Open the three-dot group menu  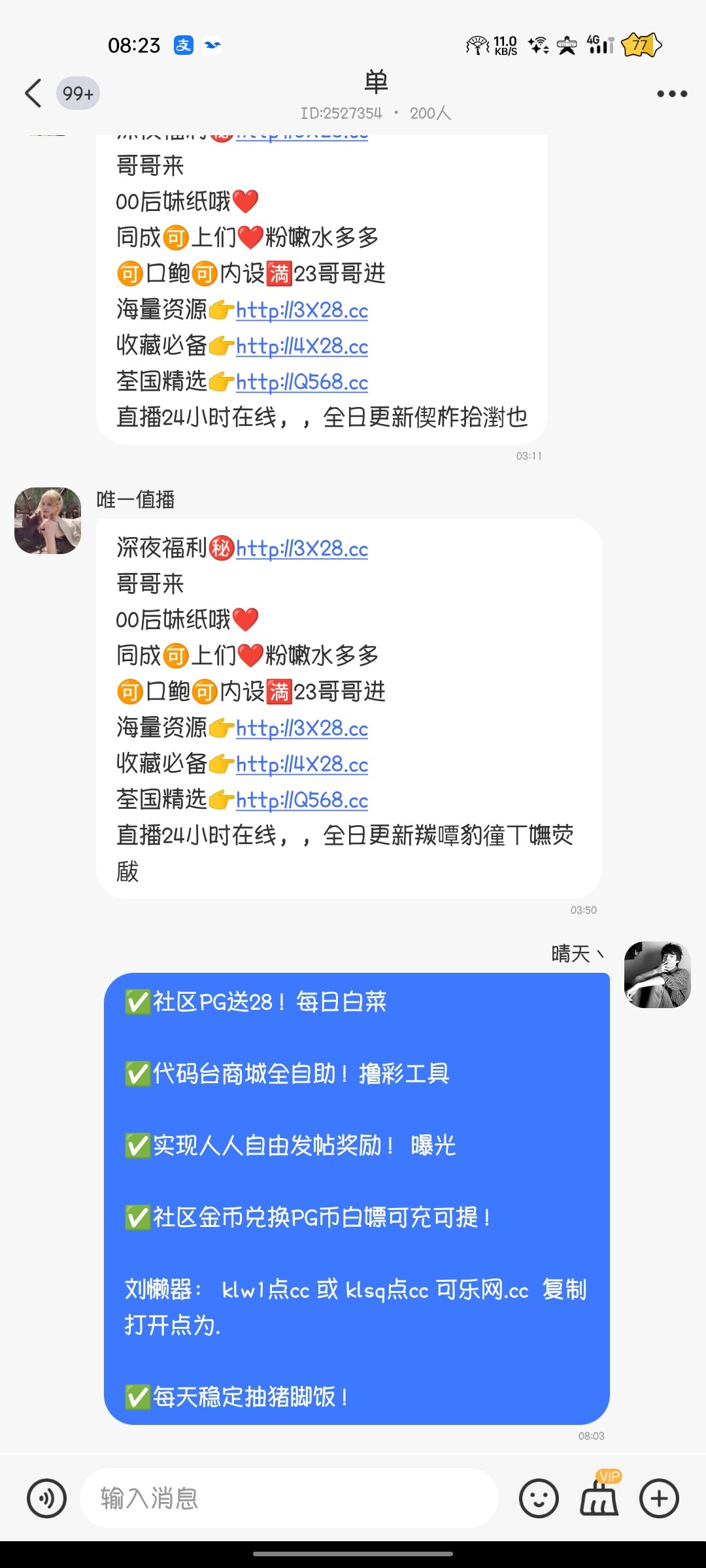671,94
